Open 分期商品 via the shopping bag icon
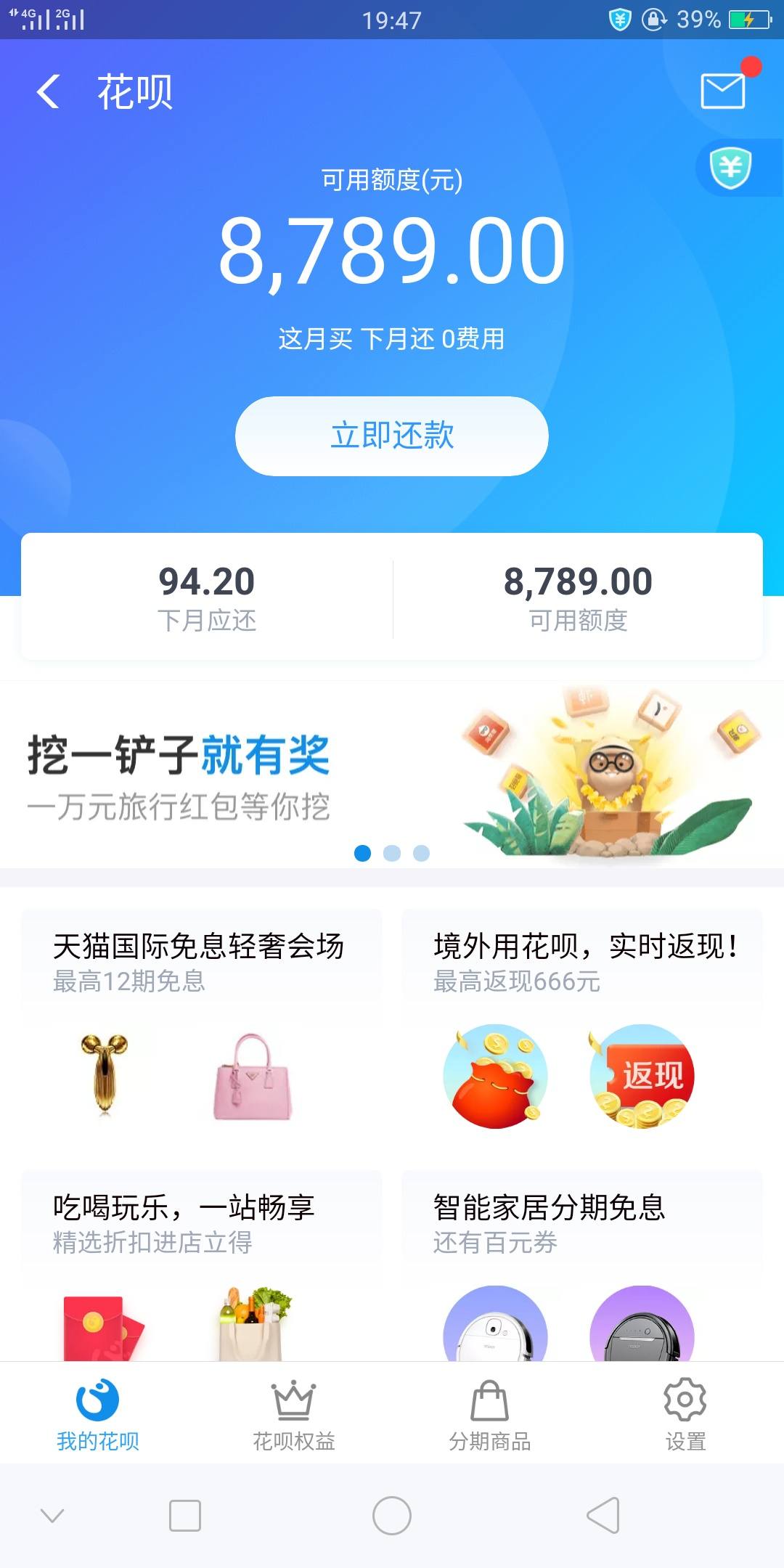784x1568 pixels. coord(490,1400)
